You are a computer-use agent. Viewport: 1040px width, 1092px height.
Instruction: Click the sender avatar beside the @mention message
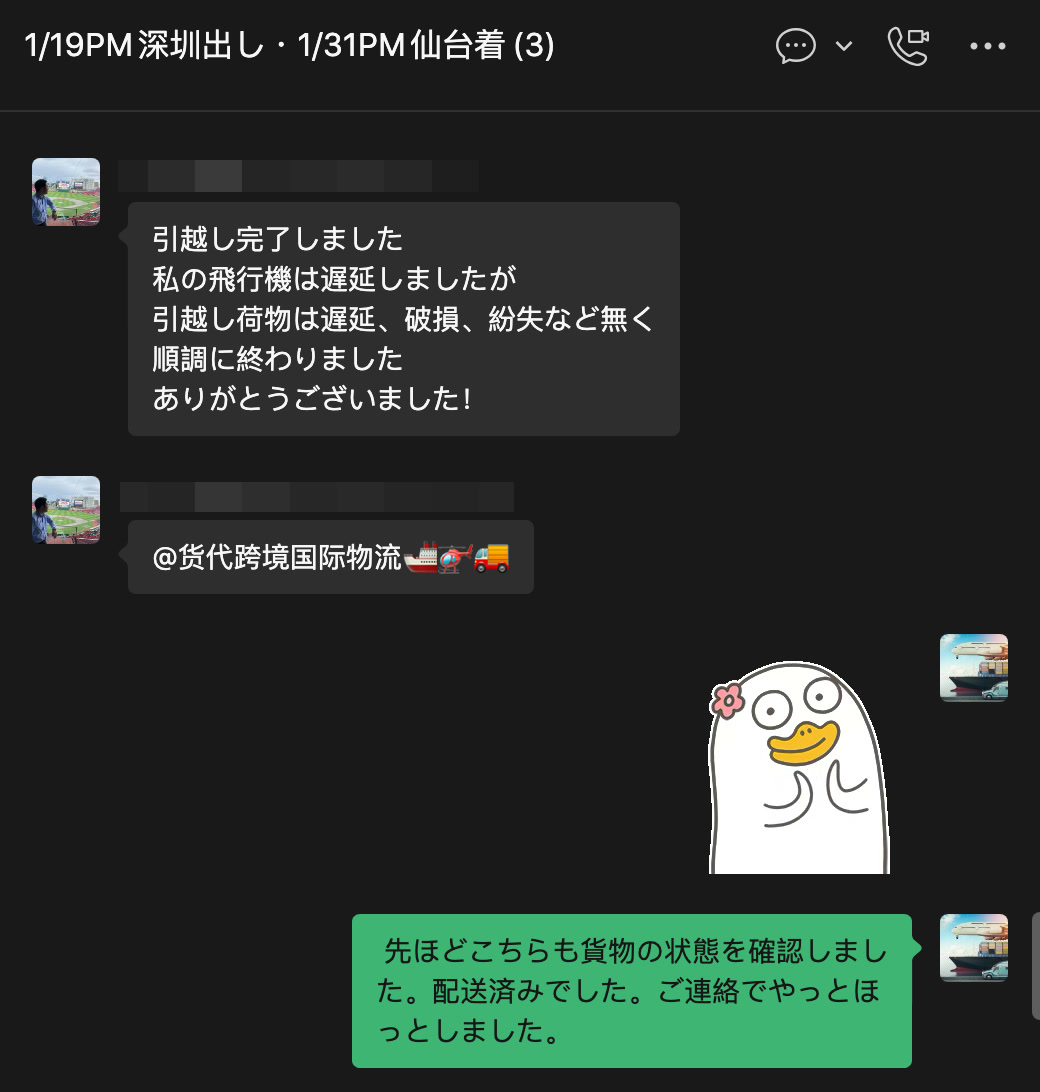pyautogui.click(x=65, y=510)
